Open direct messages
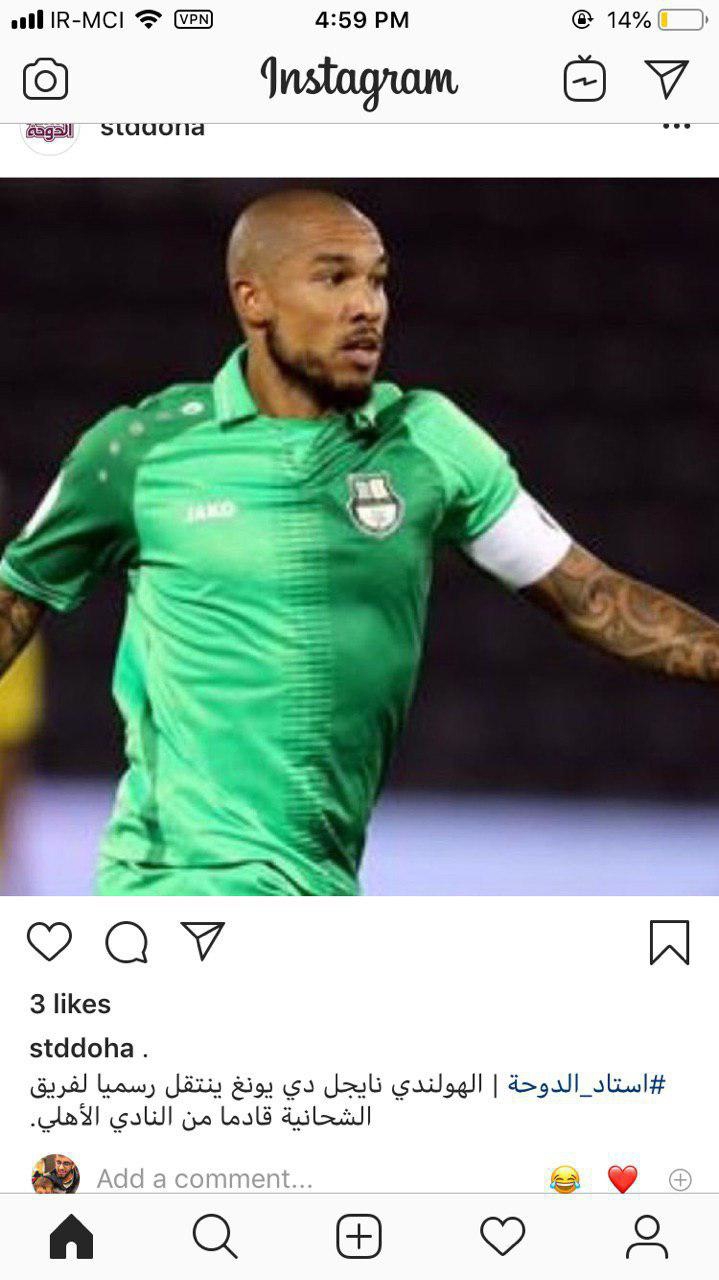The width and height of the screenshot is (719, 1280). pyautogui.click(x=666, y=80)
